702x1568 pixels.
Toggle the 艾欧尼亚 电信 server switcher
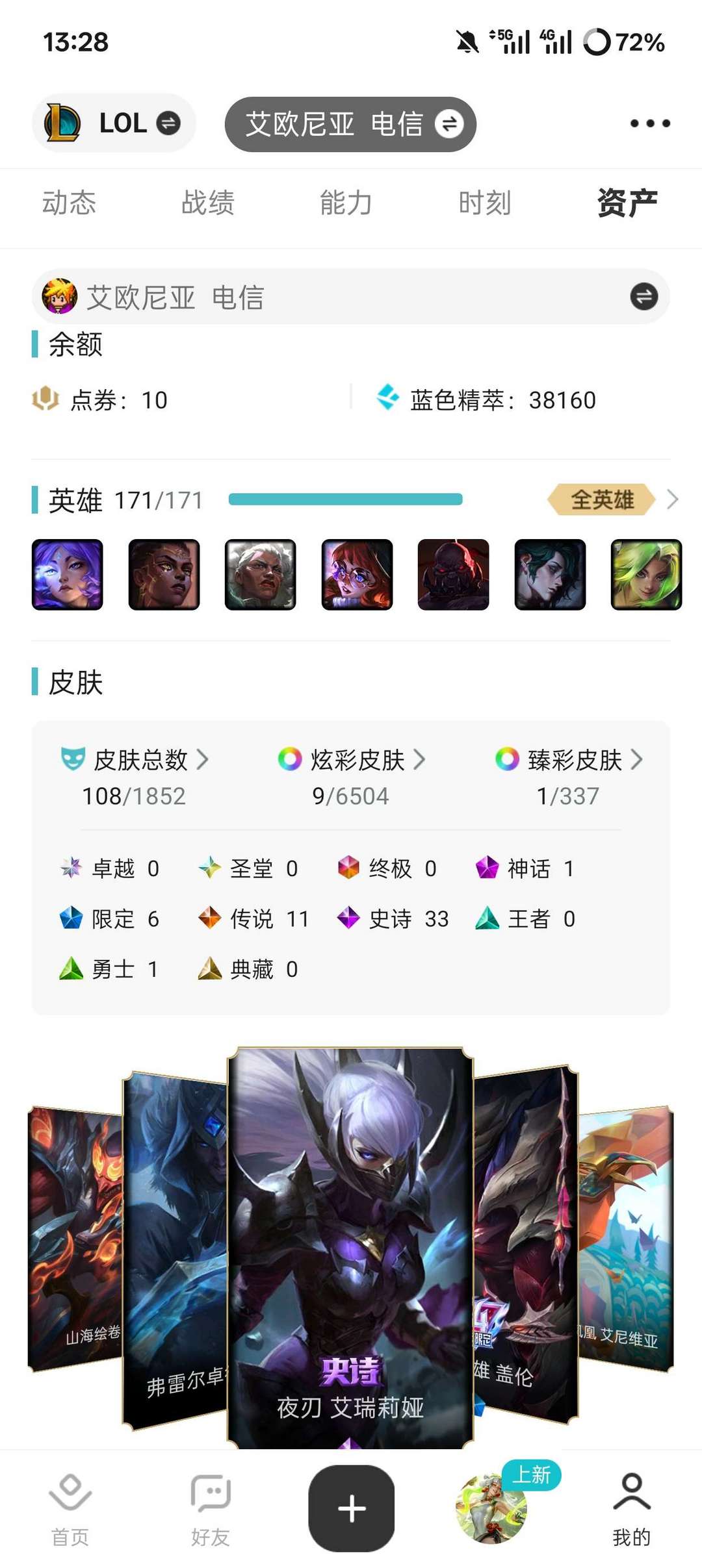click(x=450, y=123)
